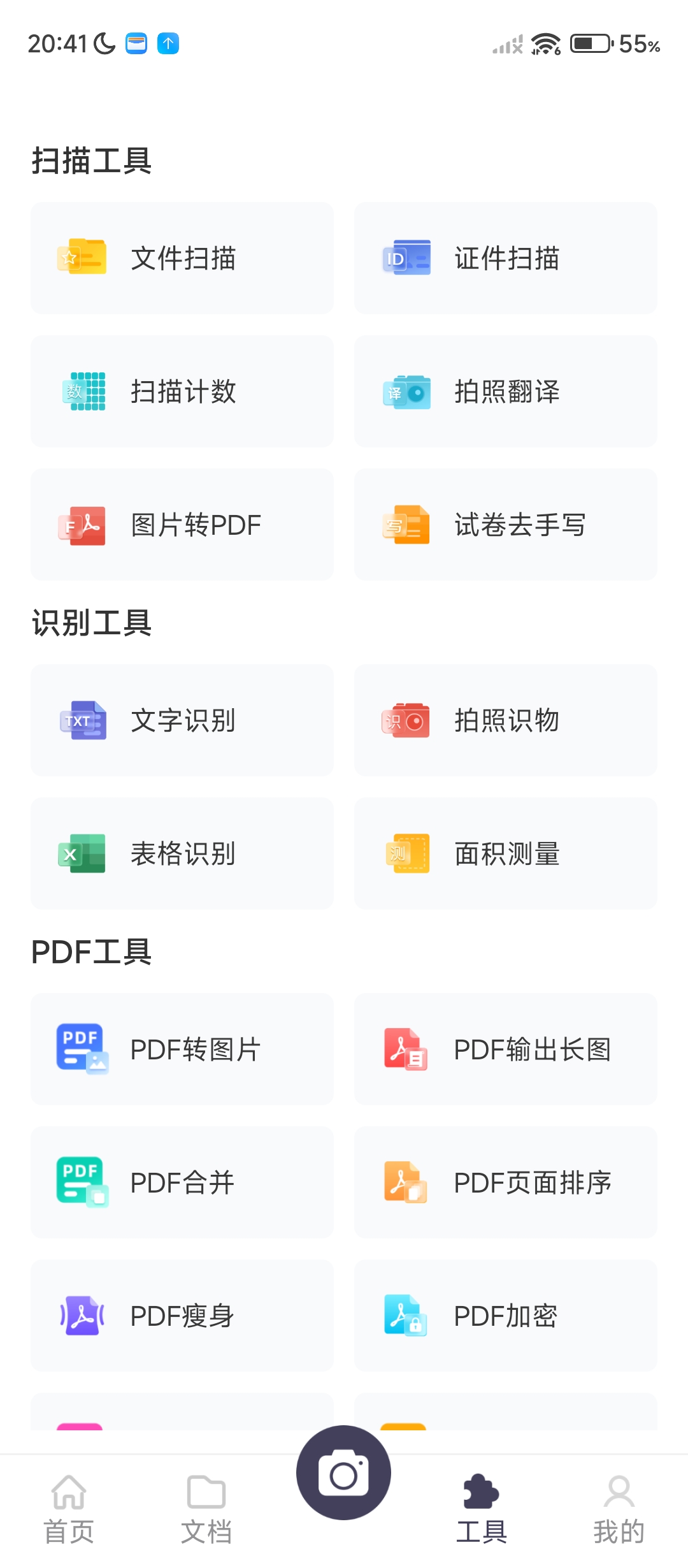The width and height of the screenshot is (688, 1568).
Task: Launch PDF瘦身 compression tool
Action: [182, 1316]
